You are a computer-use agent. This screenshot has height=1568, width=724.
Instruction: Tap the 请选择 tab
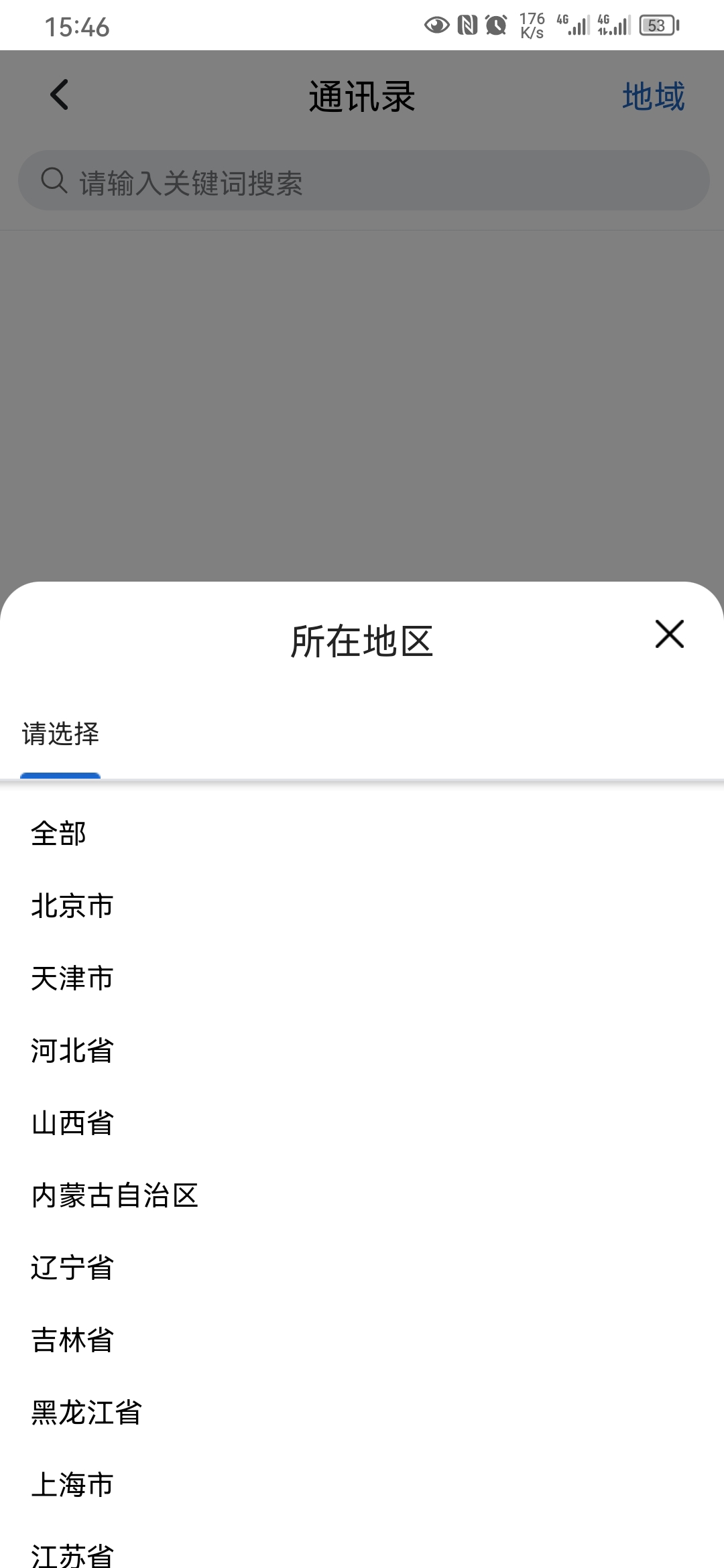click(x=60, y=734)
